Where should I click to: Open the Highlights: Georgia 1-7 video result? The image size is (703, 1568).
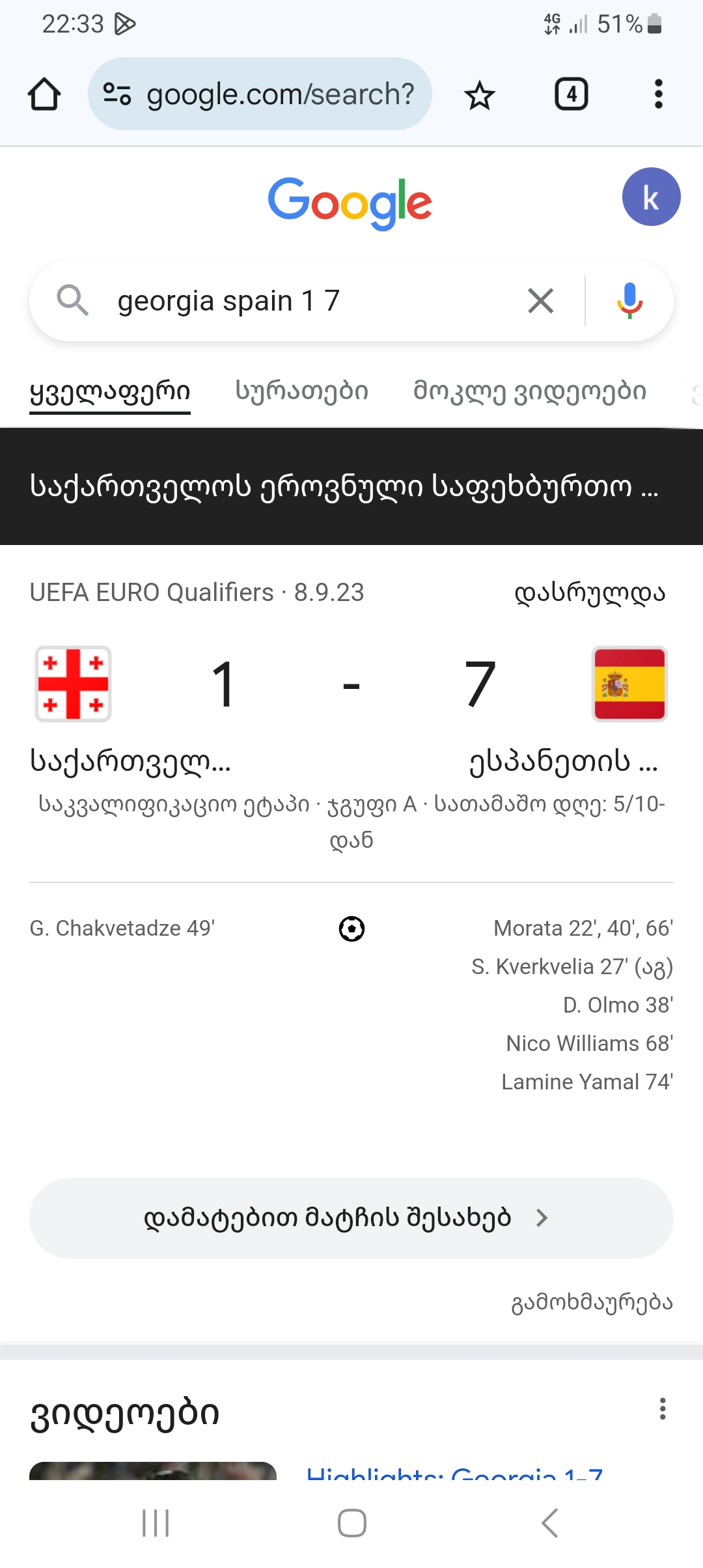click(x=454, y=1473)
